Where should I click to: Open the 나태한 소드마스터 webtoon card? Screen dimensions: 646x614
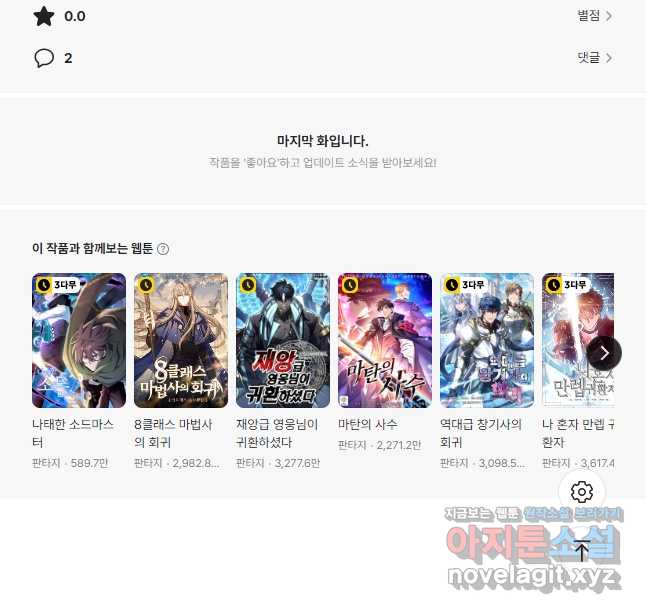pos(79,340)
